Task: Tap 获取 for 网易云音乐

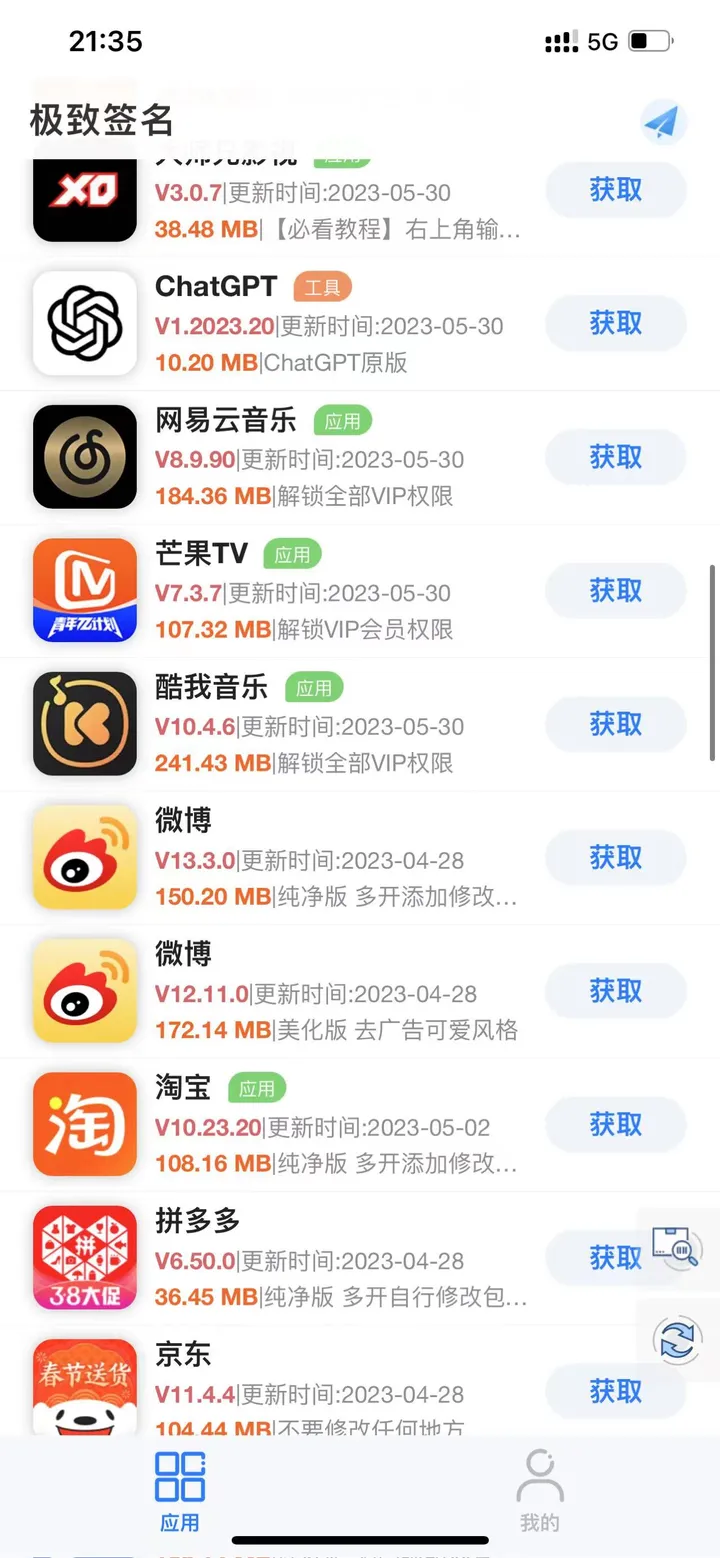Action: [615, 457]
